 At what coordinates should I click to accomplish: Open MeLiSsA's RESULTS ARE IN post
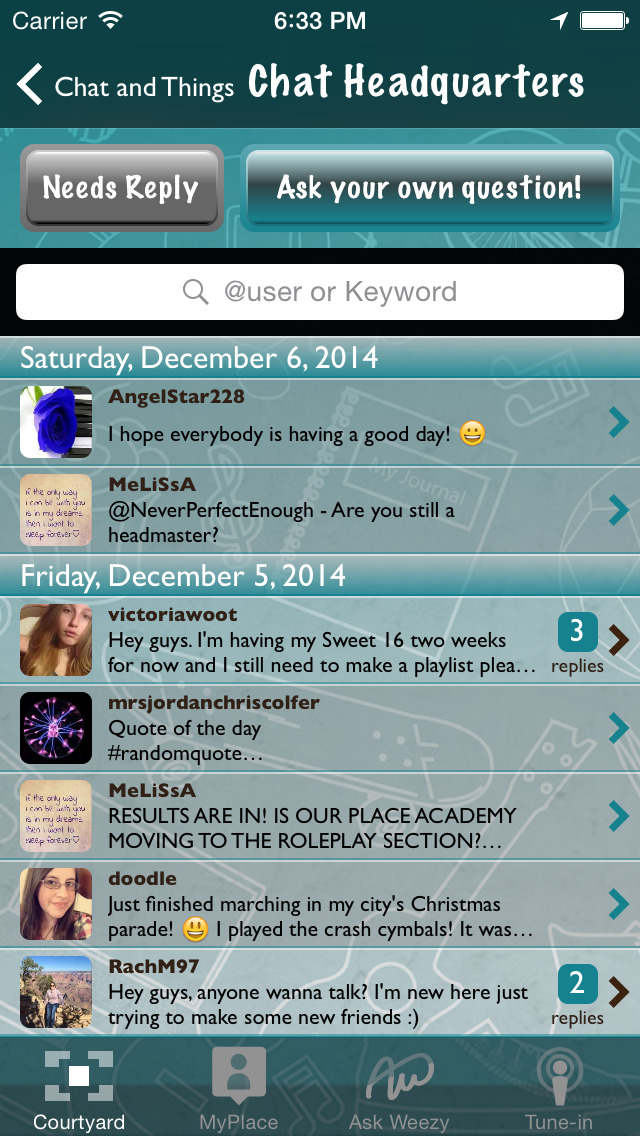320,816
